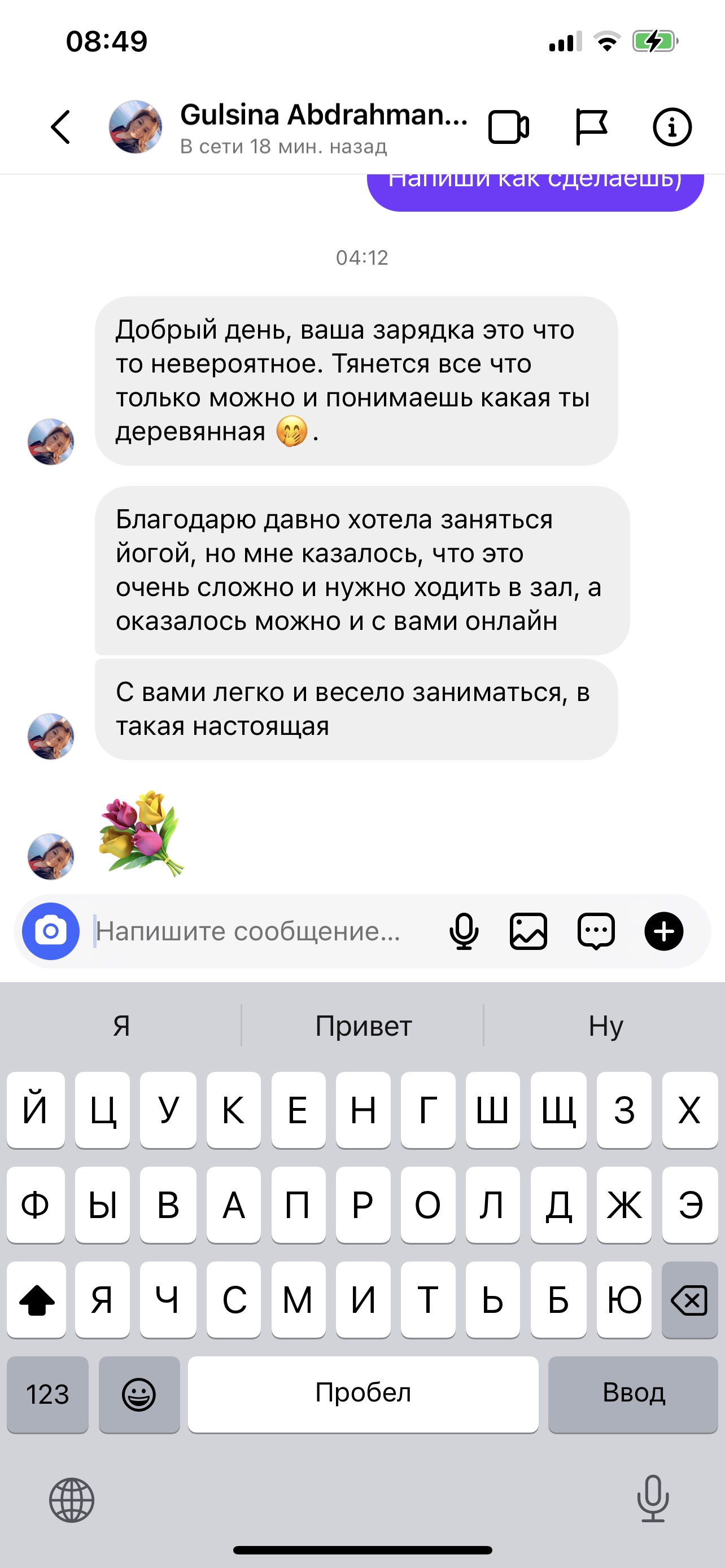Screen dimensions: 725x1568
Task: Open conversation info details
Action: coord(672,127)
